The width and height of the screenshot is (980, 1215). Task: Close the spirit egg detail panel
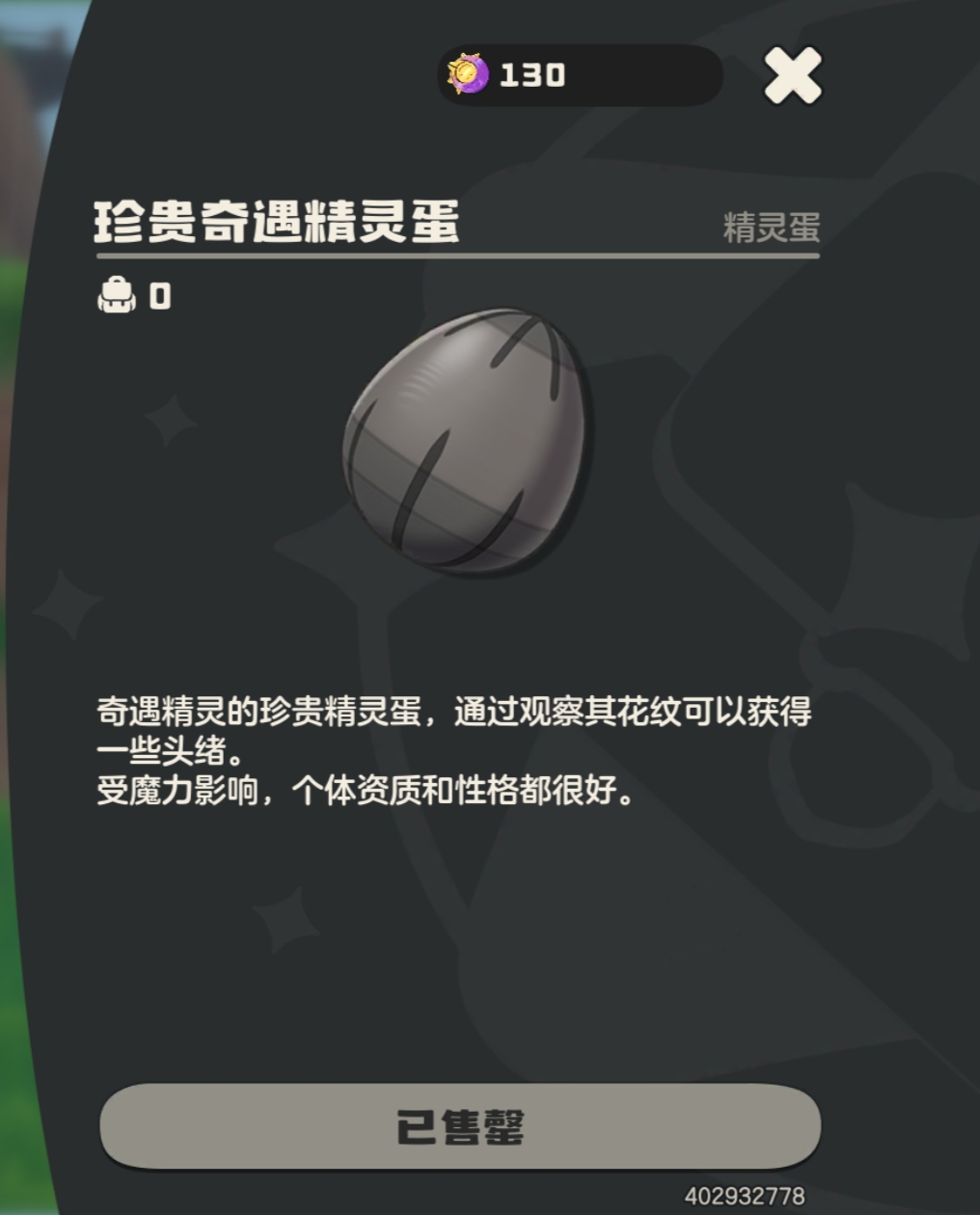pos(792,75)
